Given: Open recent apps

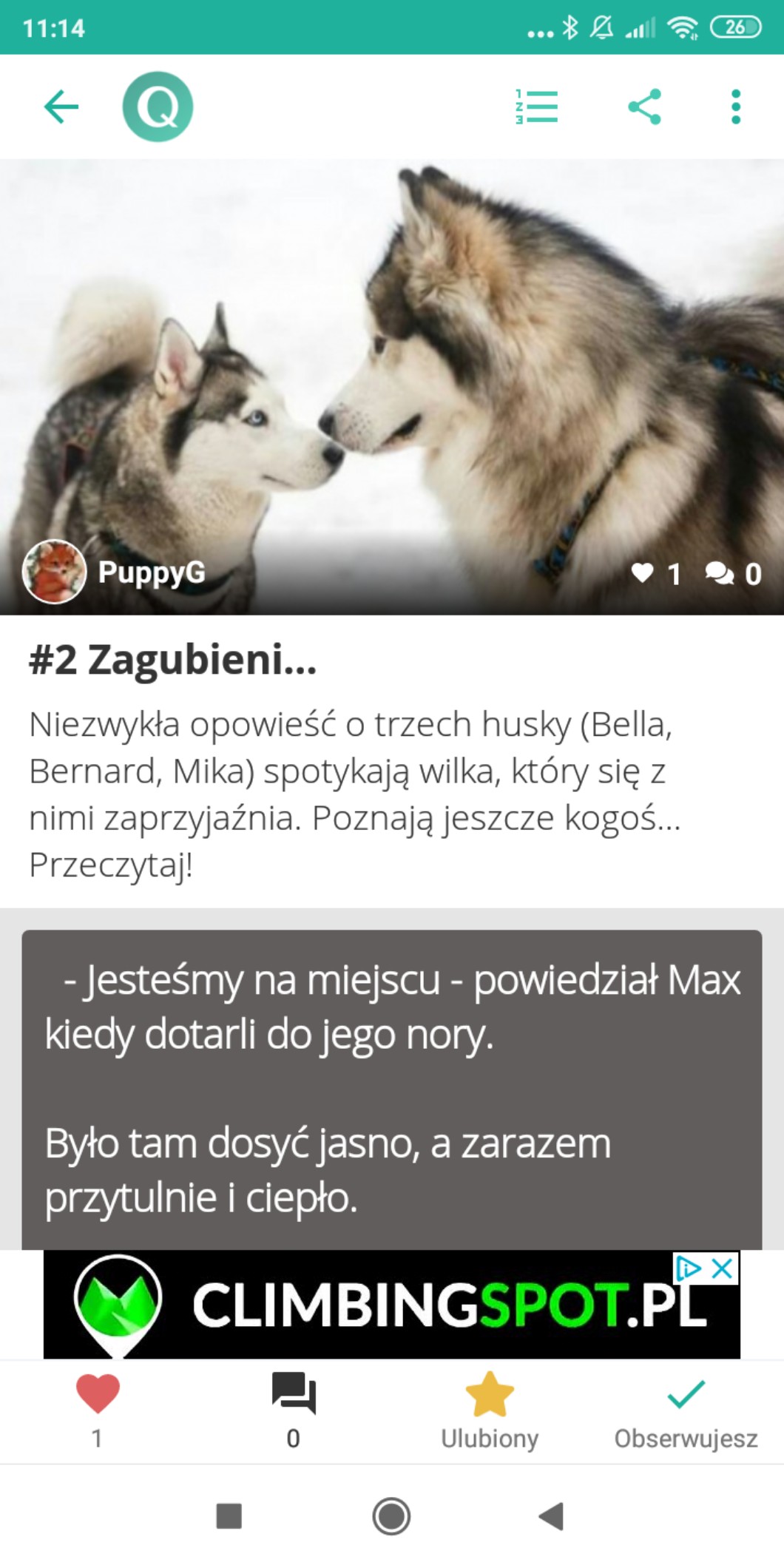Looking at the screenshot, I should pyautogui.click(x=229, y=1515).
